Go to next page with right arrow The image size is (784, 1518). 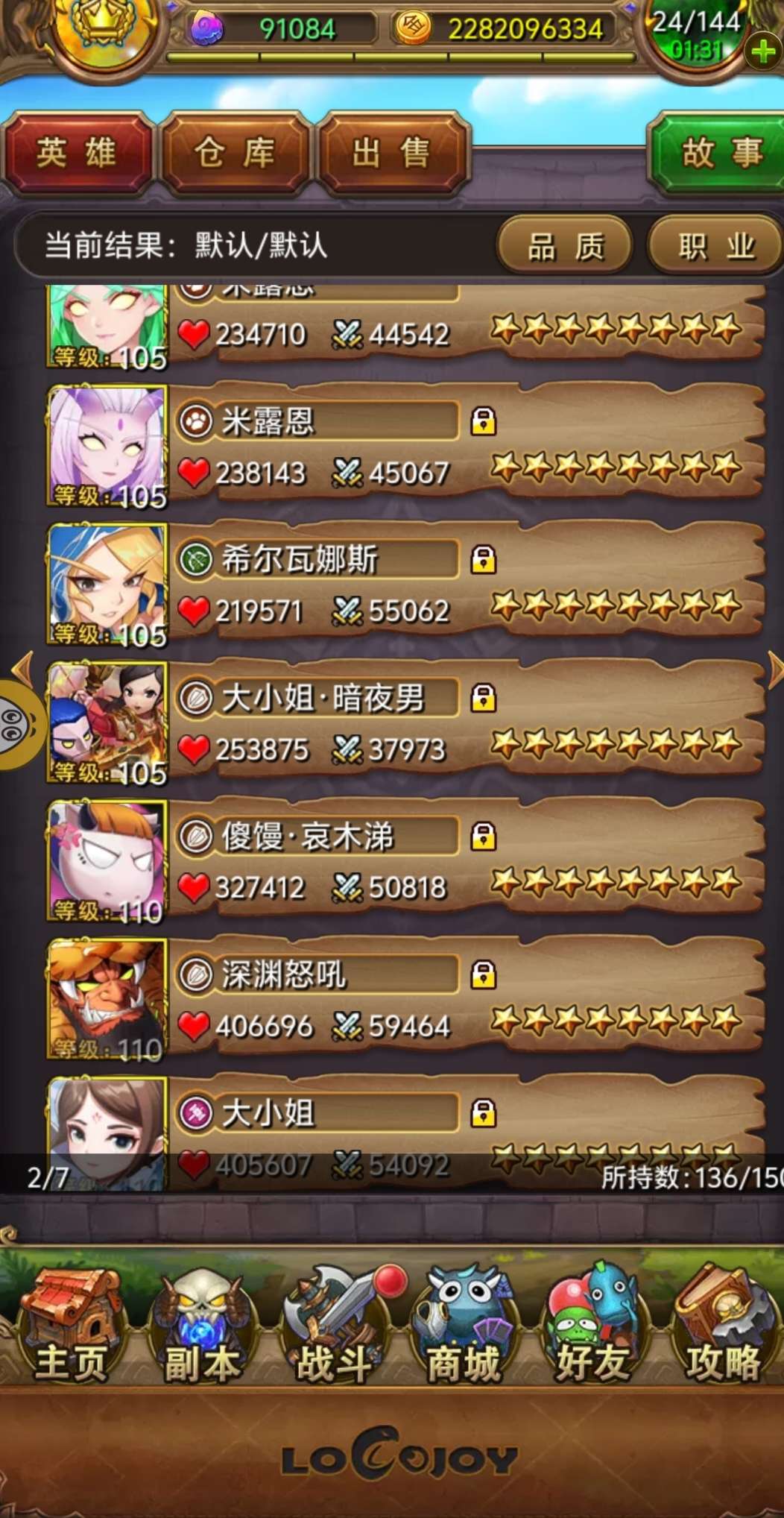coord(775,669)
